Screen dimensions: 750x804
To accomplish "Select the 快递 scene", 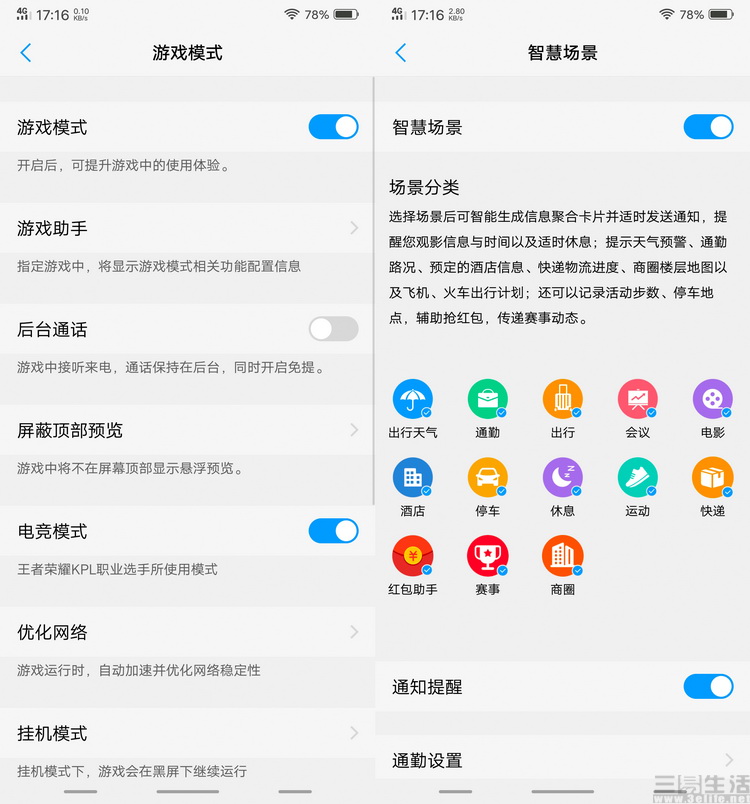I will 712,478.
